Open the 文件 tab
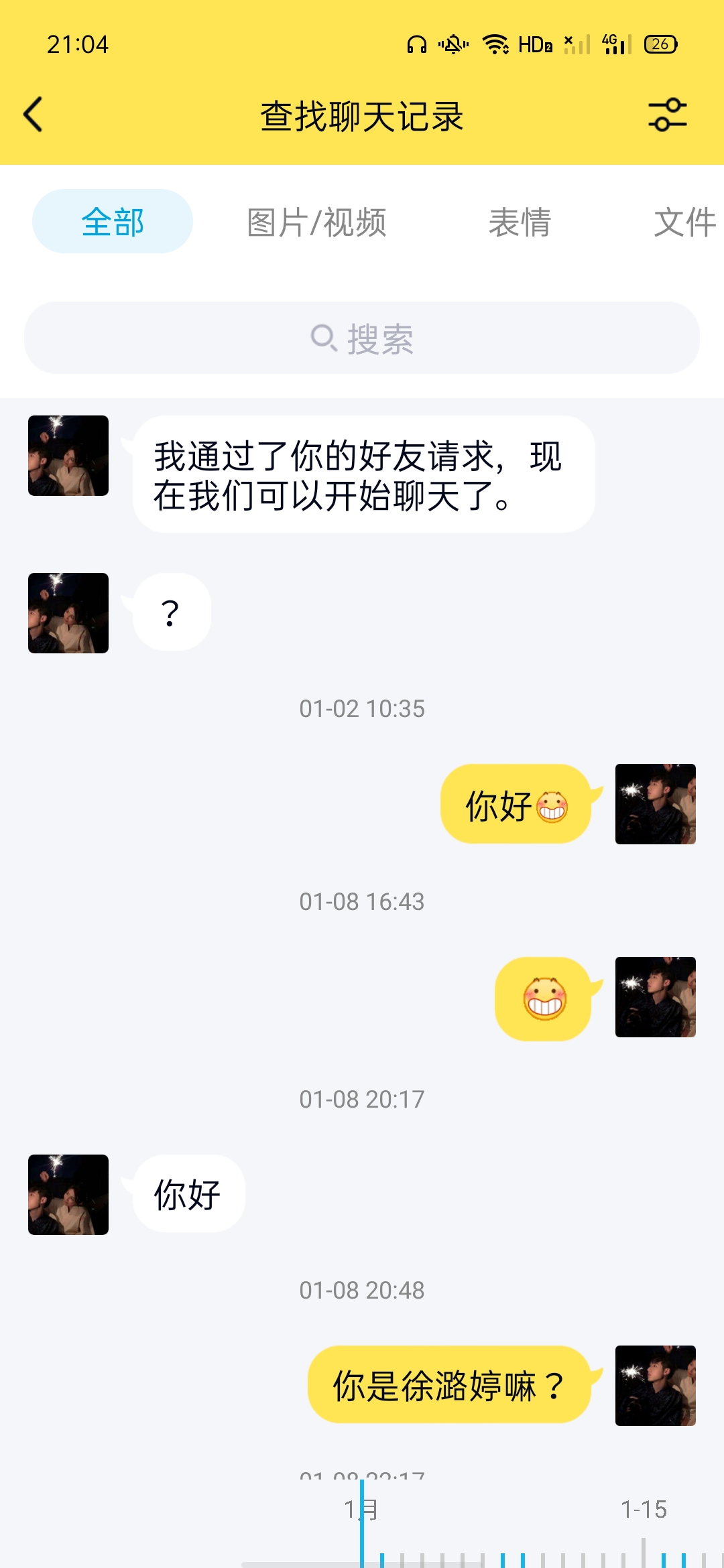Screen dimensions: 724x1568 tap(684, 222)
